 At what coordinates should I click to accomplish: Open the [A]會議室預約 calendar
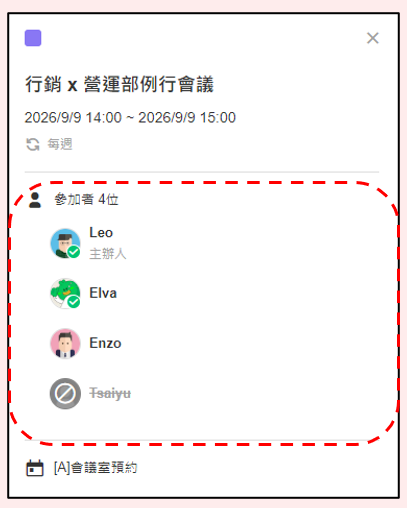[x=95, y=468]
